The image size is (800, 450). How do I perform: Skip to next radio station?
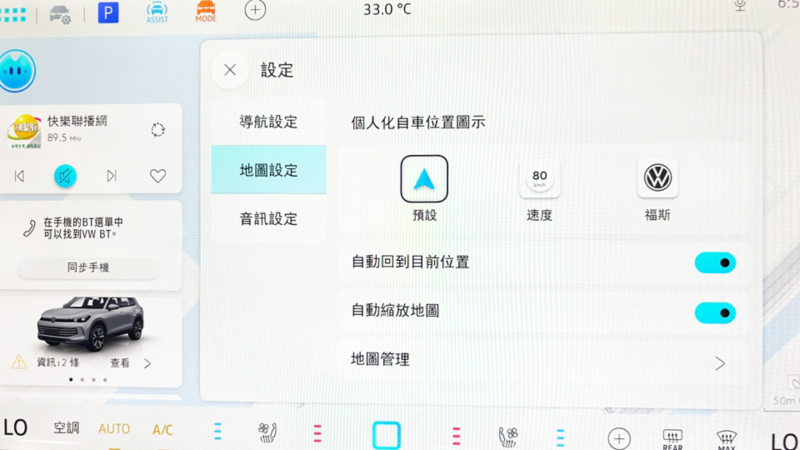[x=111, y=176]
